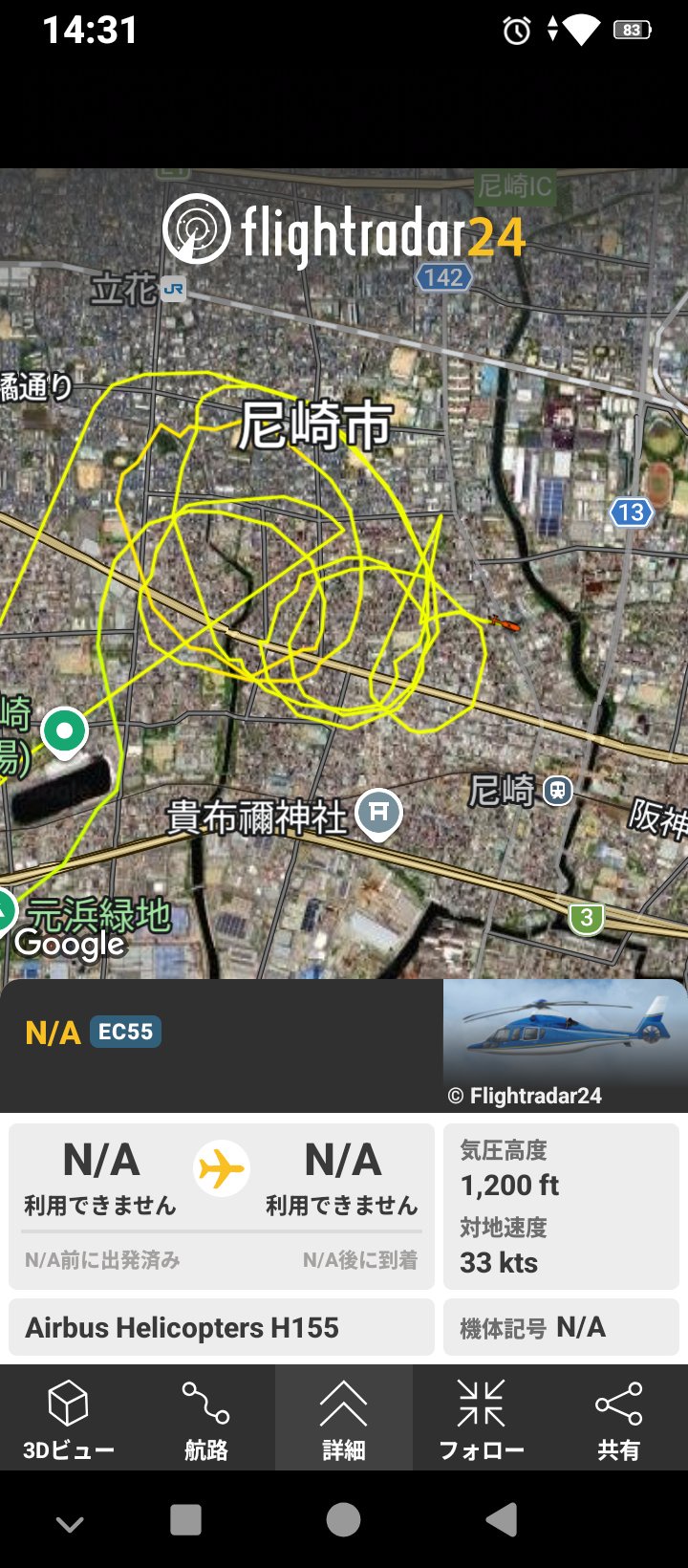
Task: Tap フォロー to follow the aircraft
Action: [482, 1419]
